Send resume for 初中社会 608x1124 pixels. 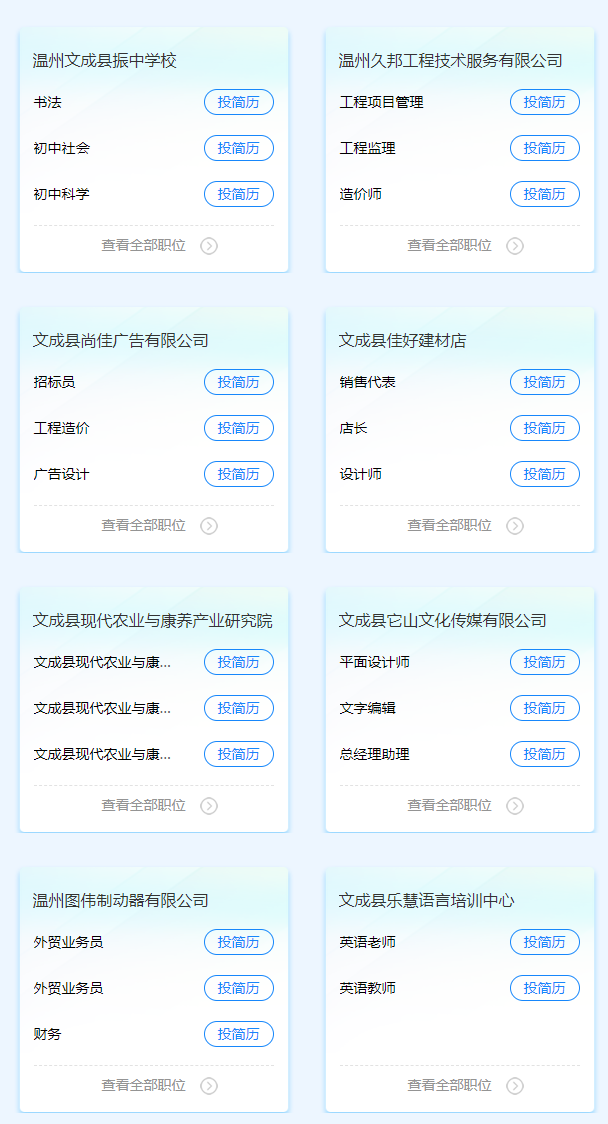239,148
